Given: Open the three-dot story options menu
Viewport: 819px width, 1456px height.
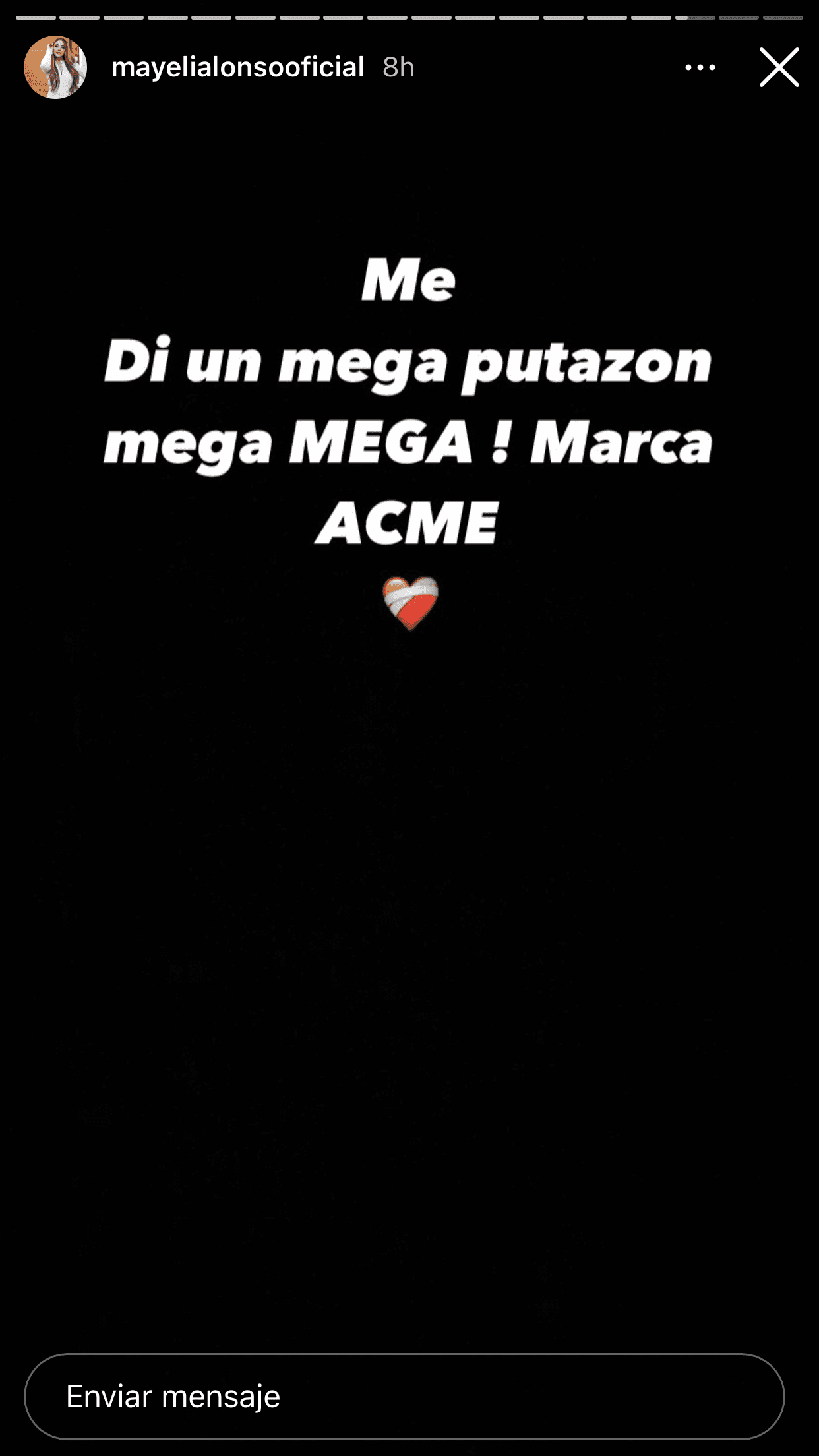Looking at the screenshot, I should tap(700, 67).
